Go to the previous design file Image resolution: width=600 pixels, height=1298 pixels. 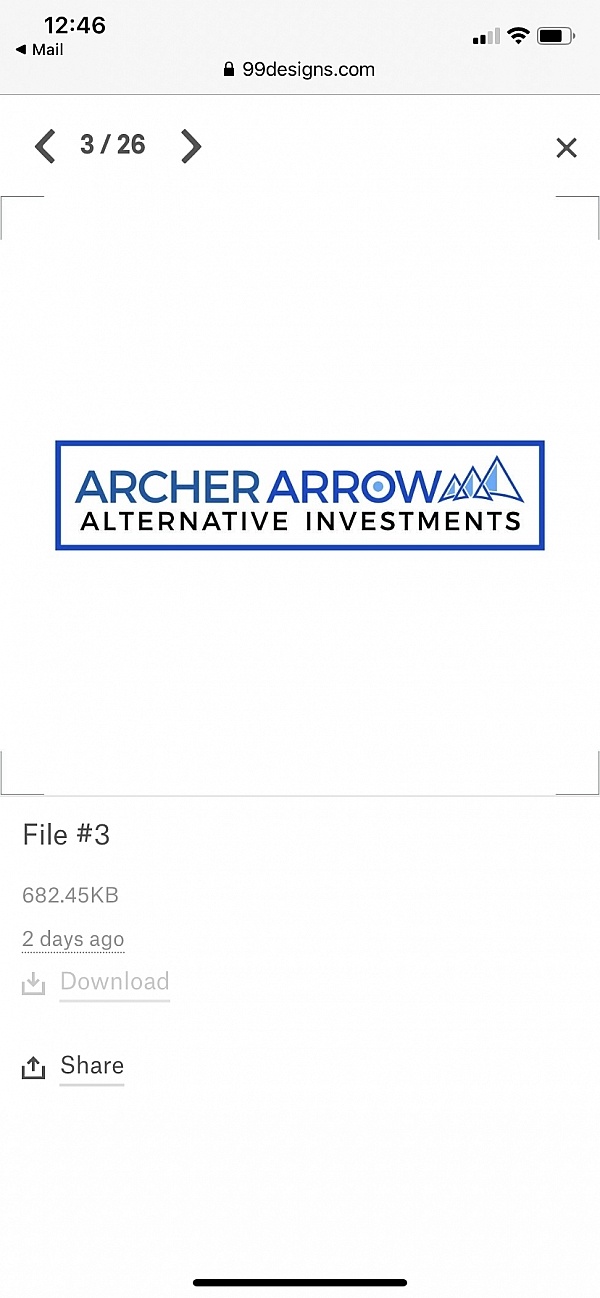point(44,146)
